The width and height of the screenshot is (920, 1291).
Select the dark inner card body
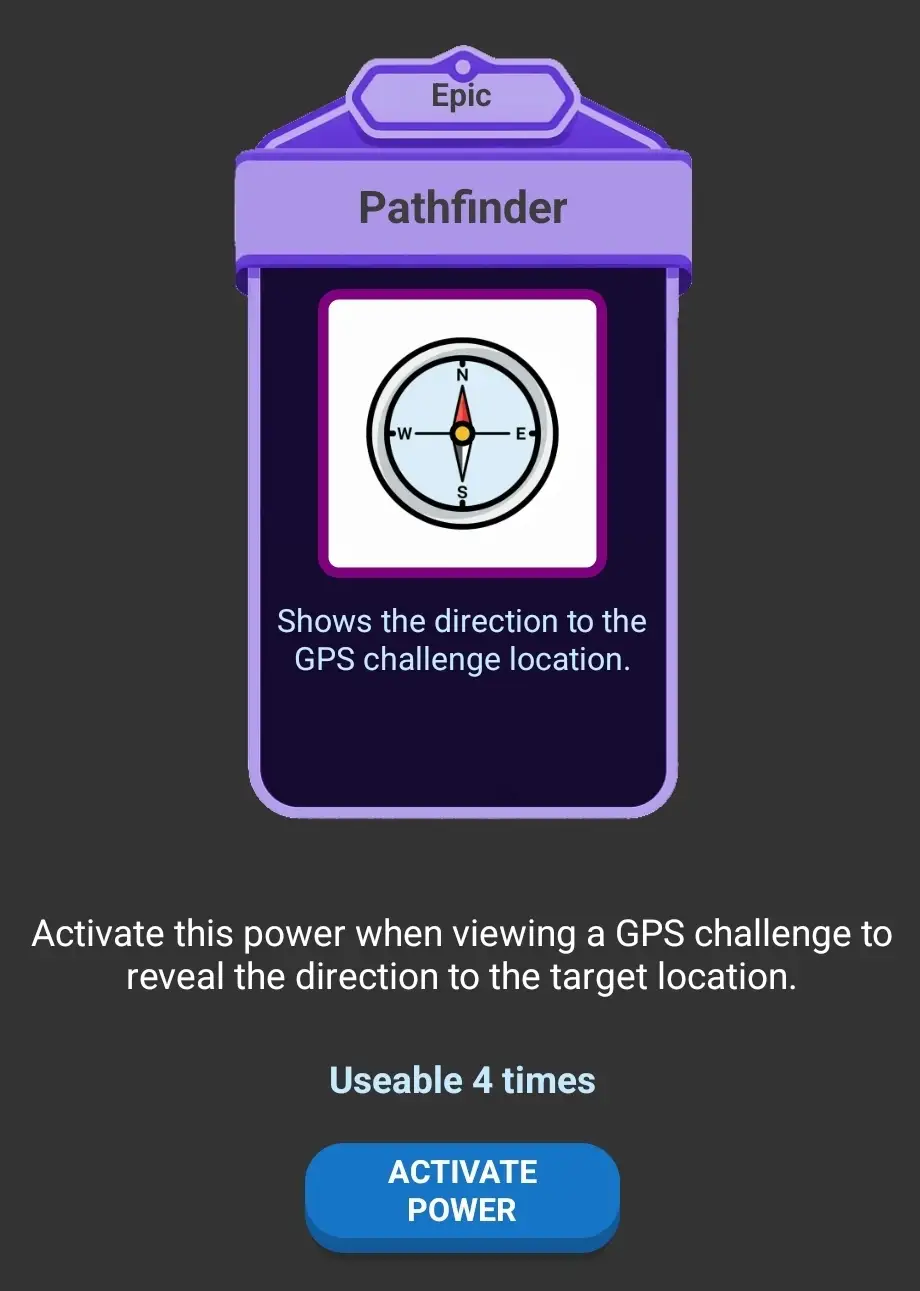coord(461,740)
